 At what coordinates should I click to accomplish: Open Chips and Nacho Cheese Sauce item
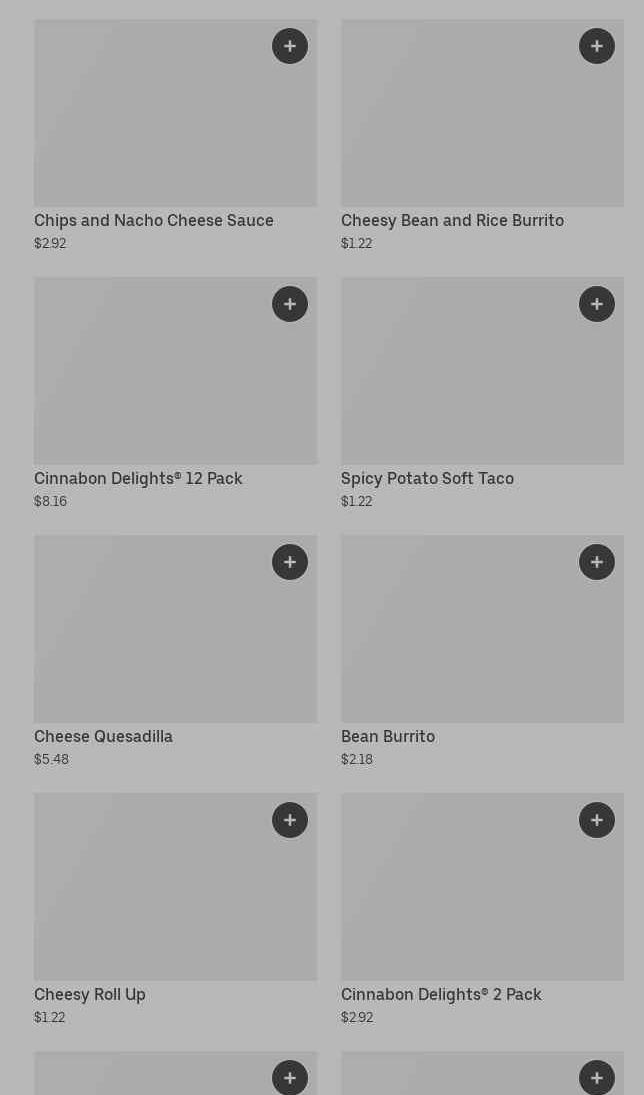click(x=153, y=221)
